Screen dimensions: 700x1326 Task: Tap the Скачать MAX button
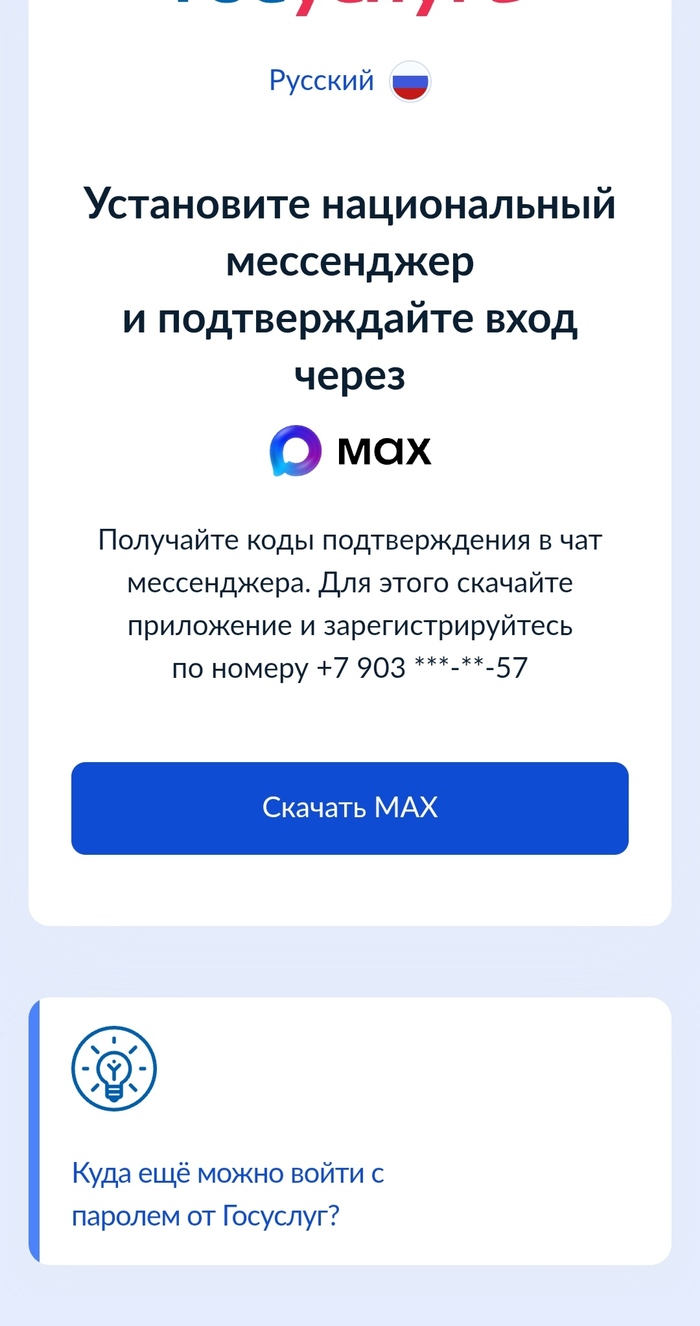350,808
